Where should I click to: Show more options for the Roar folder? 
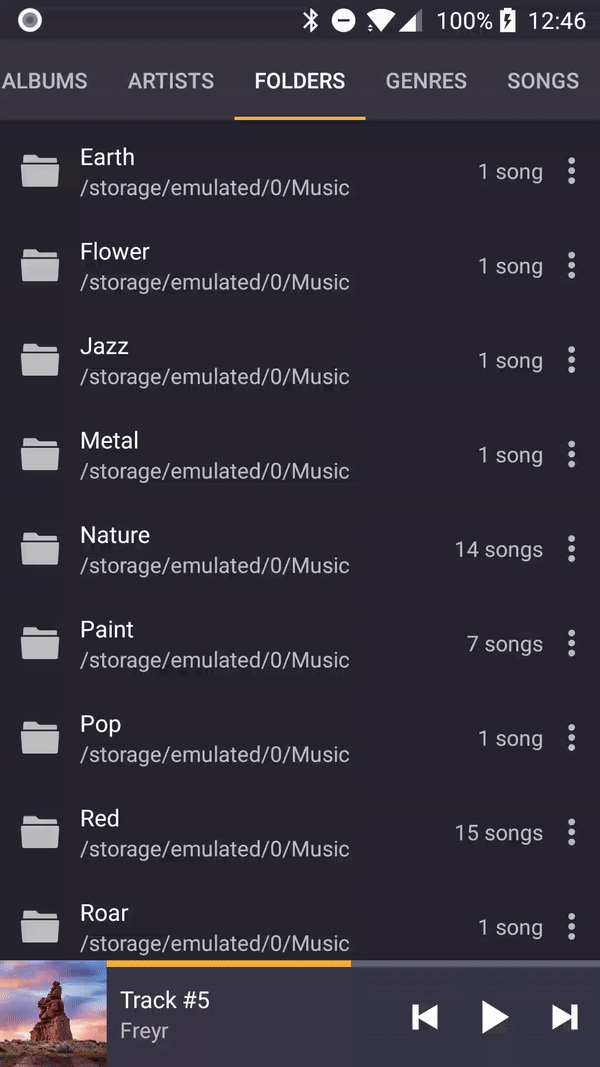[571, 927]
